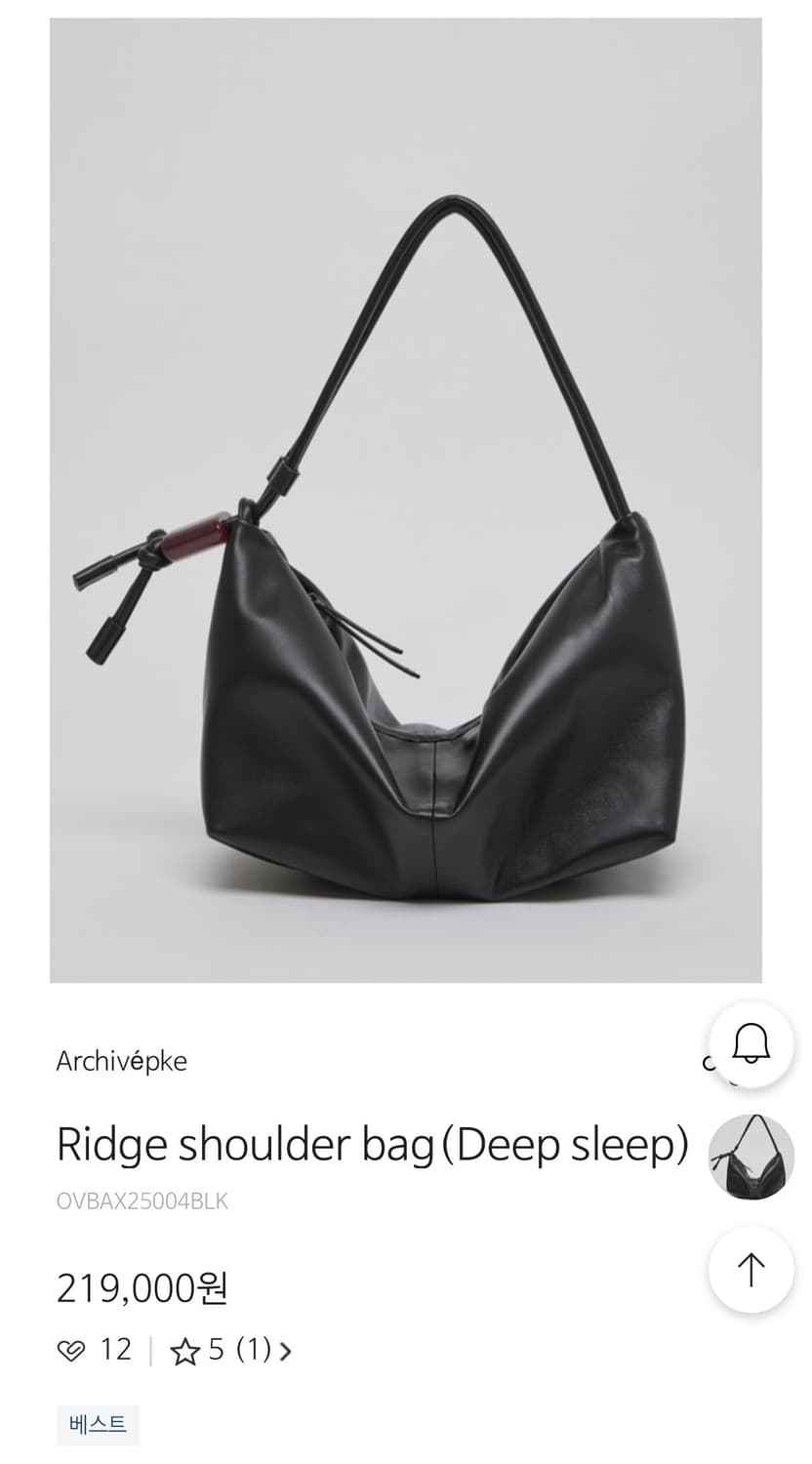The image size is (812, 1464).
Task: Tap the rating number 5
Action: click(x=216, y=1351)
